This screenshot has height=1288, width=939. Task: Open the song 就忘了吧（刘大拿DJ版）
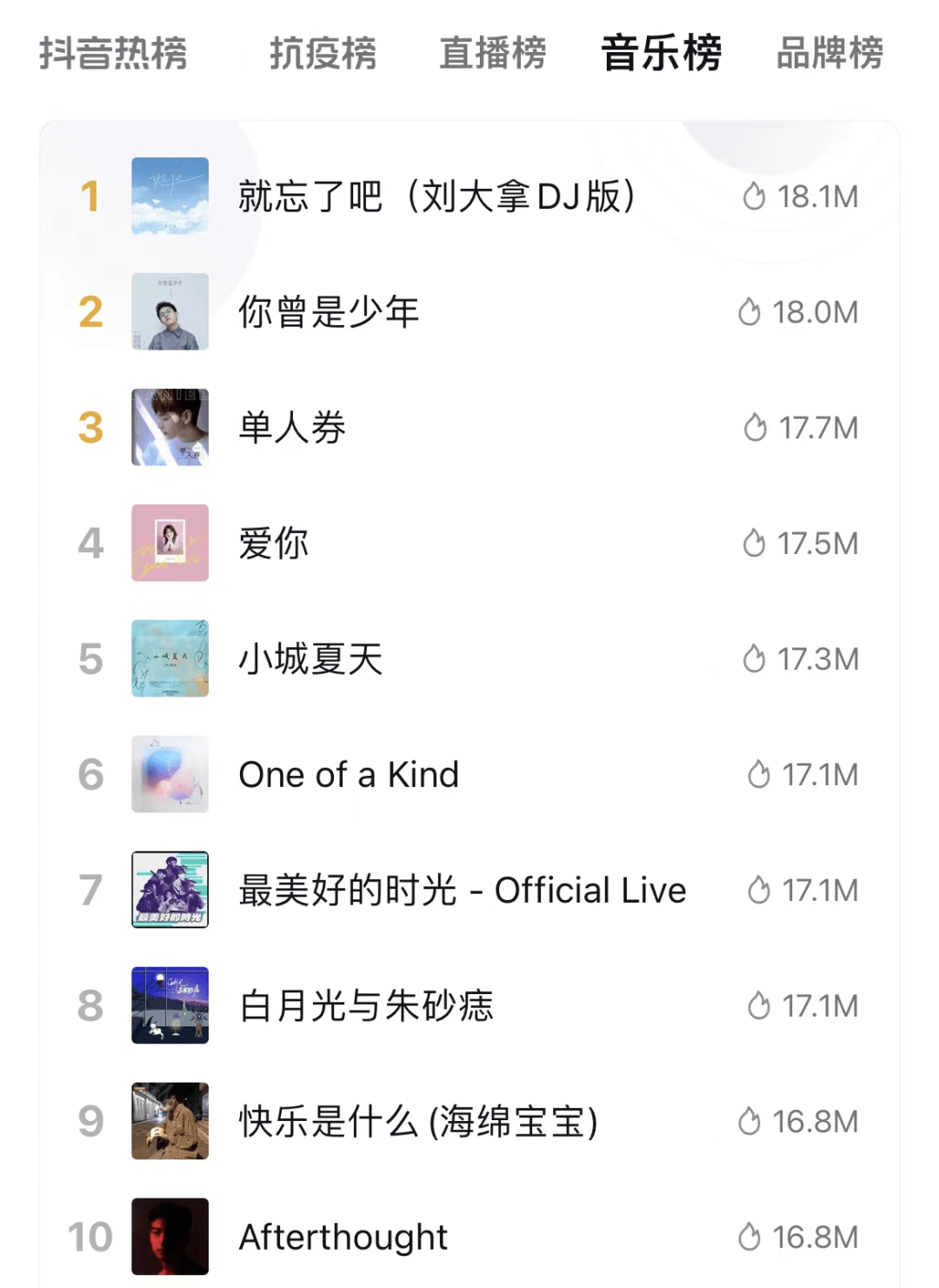click(436, 197)
